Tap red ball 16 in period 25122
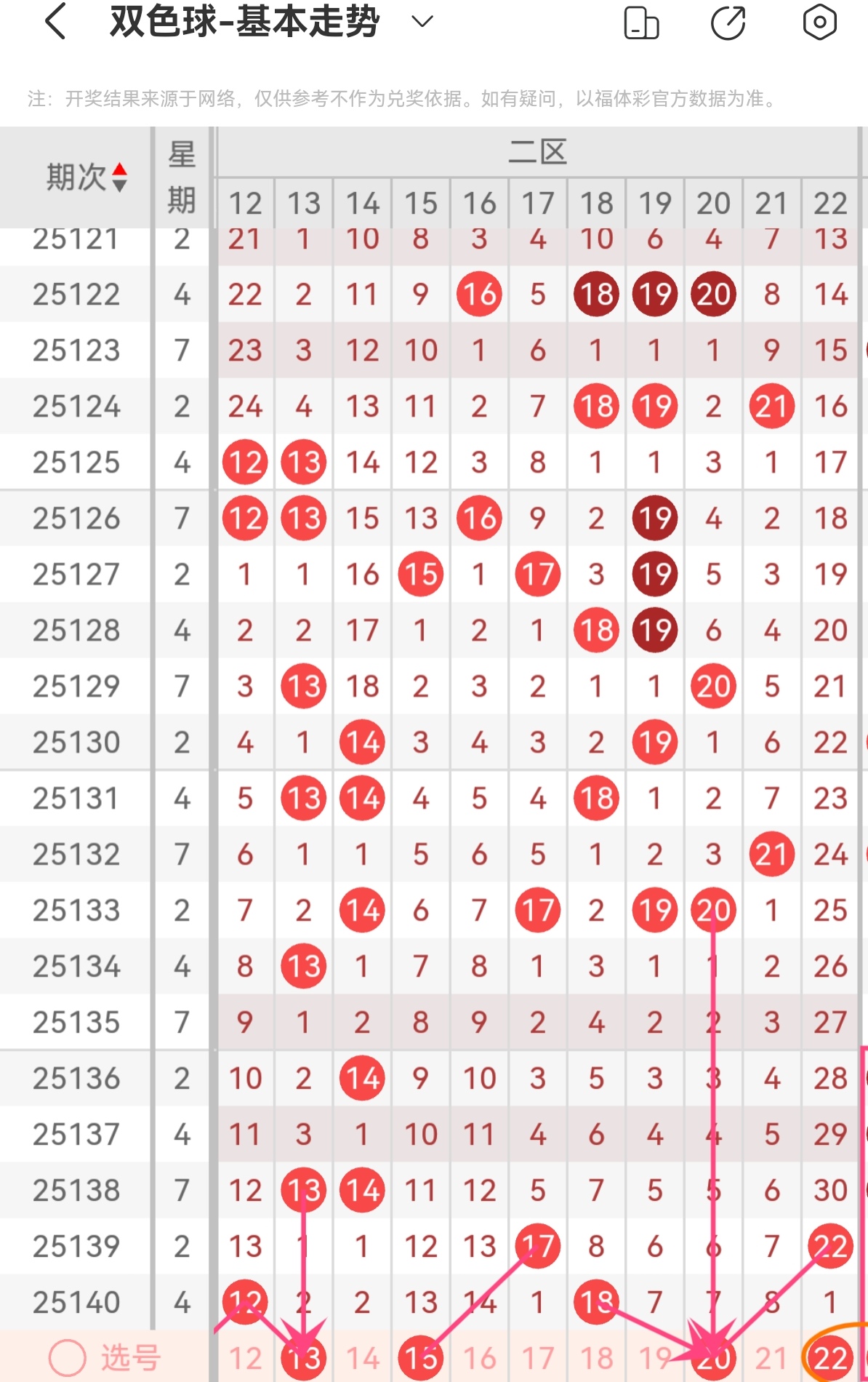 point(478,294)
